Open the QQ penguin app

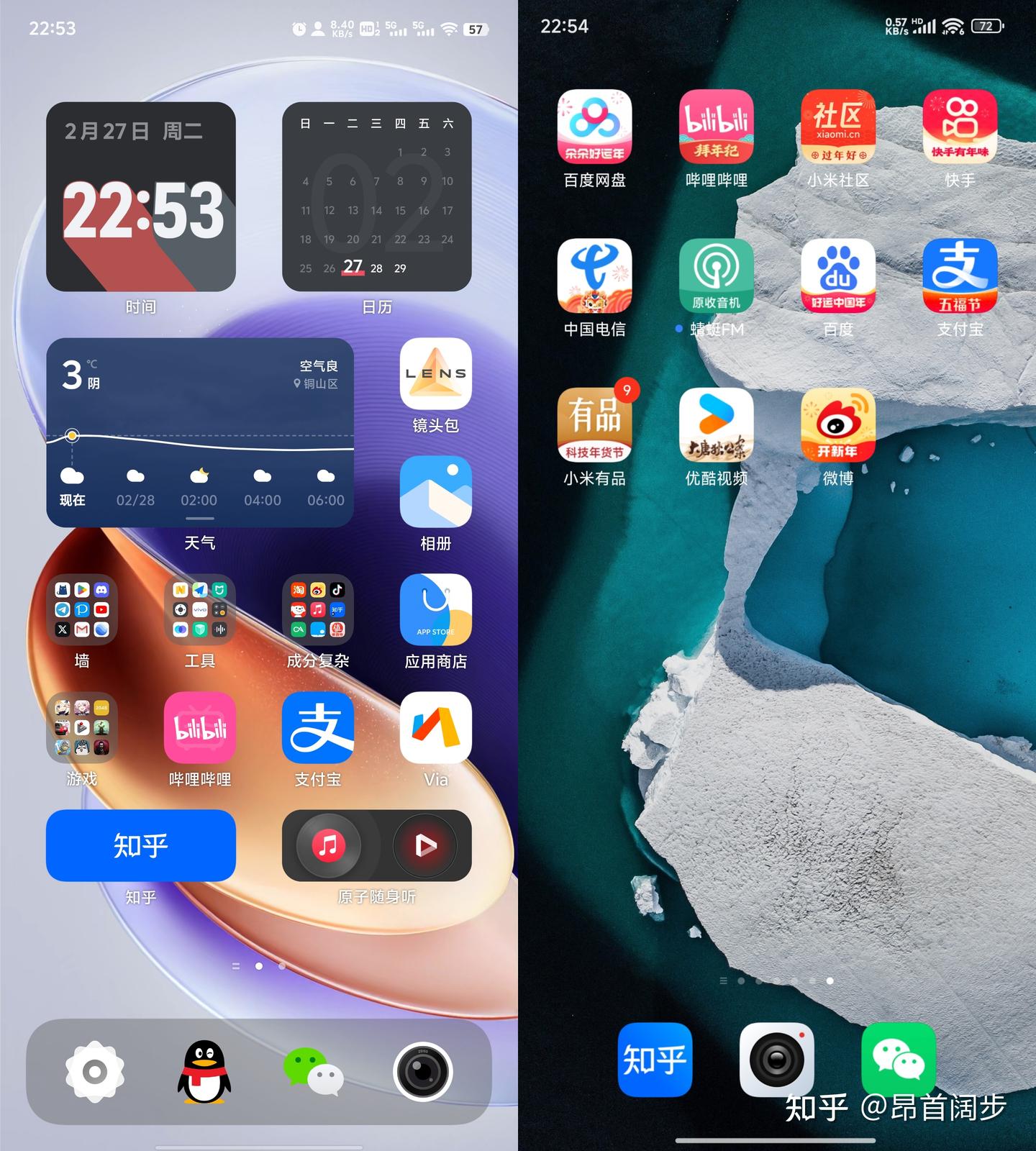(204, 1072)
